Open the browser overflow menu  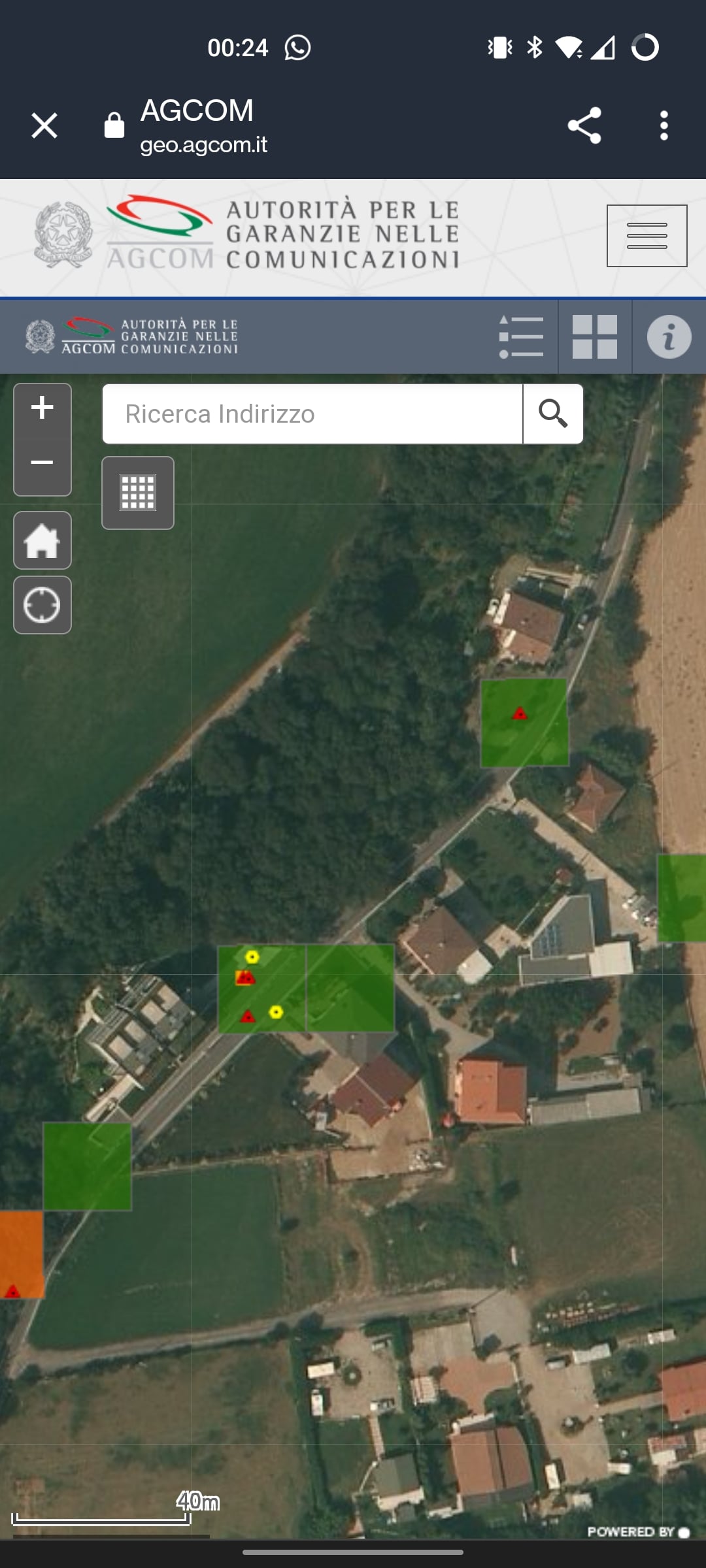pyautogui.click(x=664, y=125)
